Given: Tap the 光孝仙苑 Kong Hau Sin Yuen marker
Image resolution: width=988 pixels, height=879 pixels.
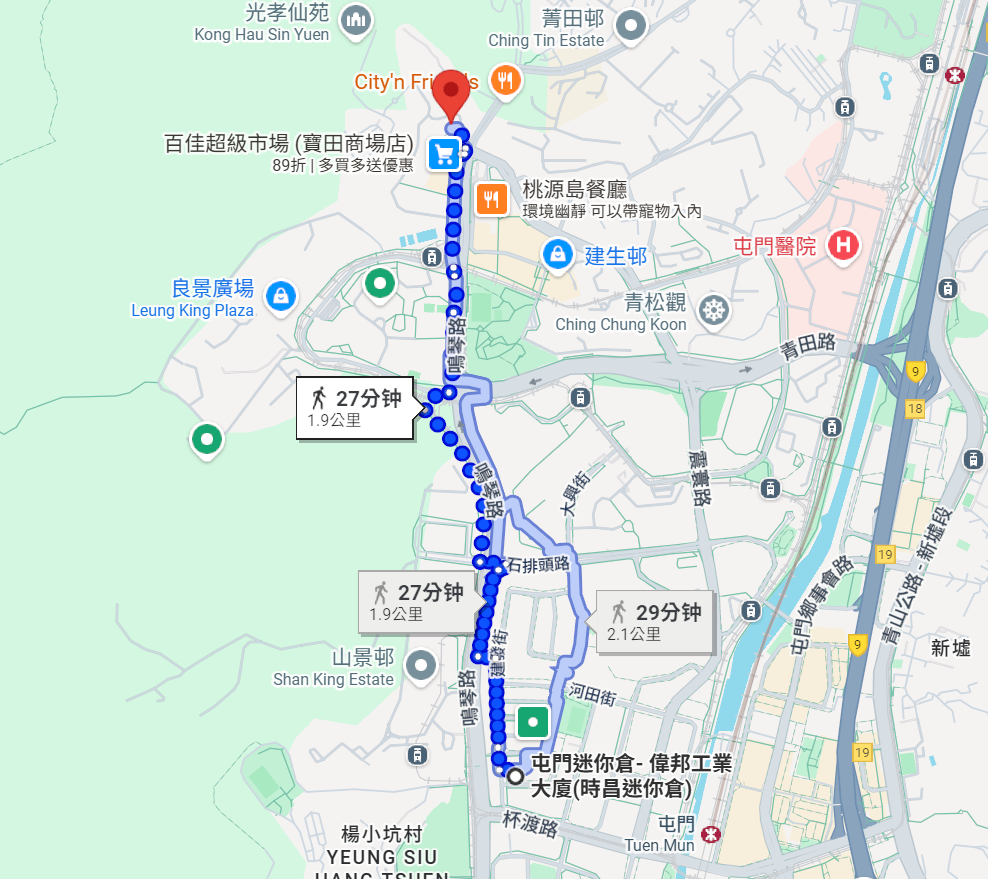Looking at the screenshot, I should coord(355,19).
